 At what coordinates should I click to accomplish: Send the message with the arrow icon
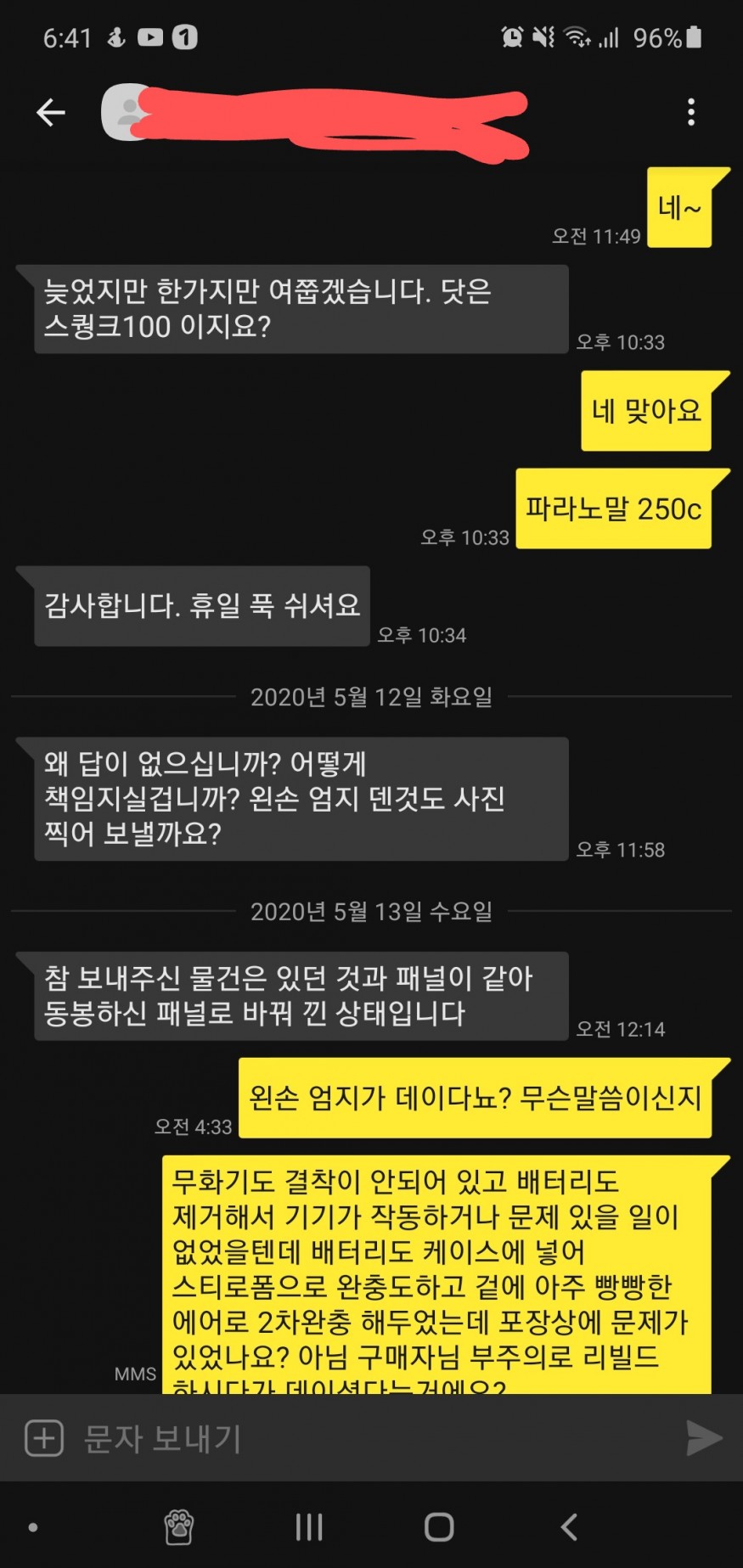coord(703,1438)
